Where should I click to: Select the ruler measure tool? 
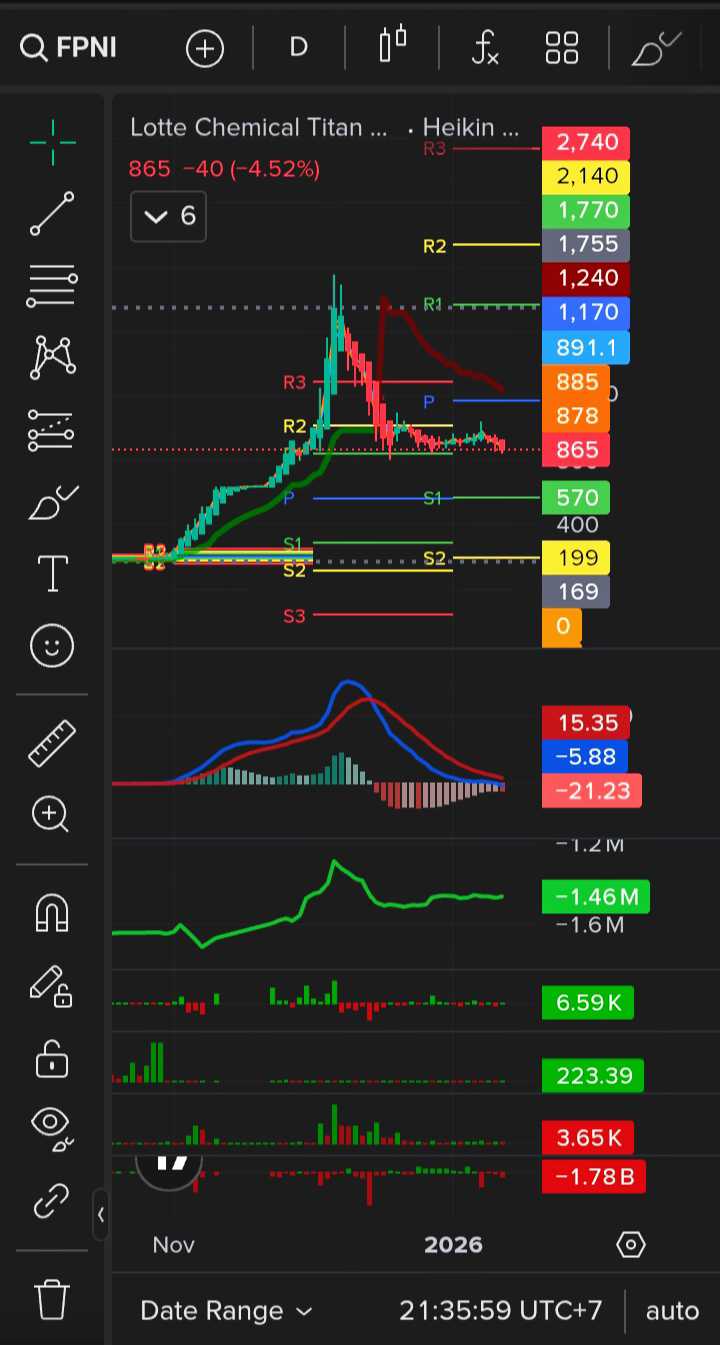coord(52,743)
